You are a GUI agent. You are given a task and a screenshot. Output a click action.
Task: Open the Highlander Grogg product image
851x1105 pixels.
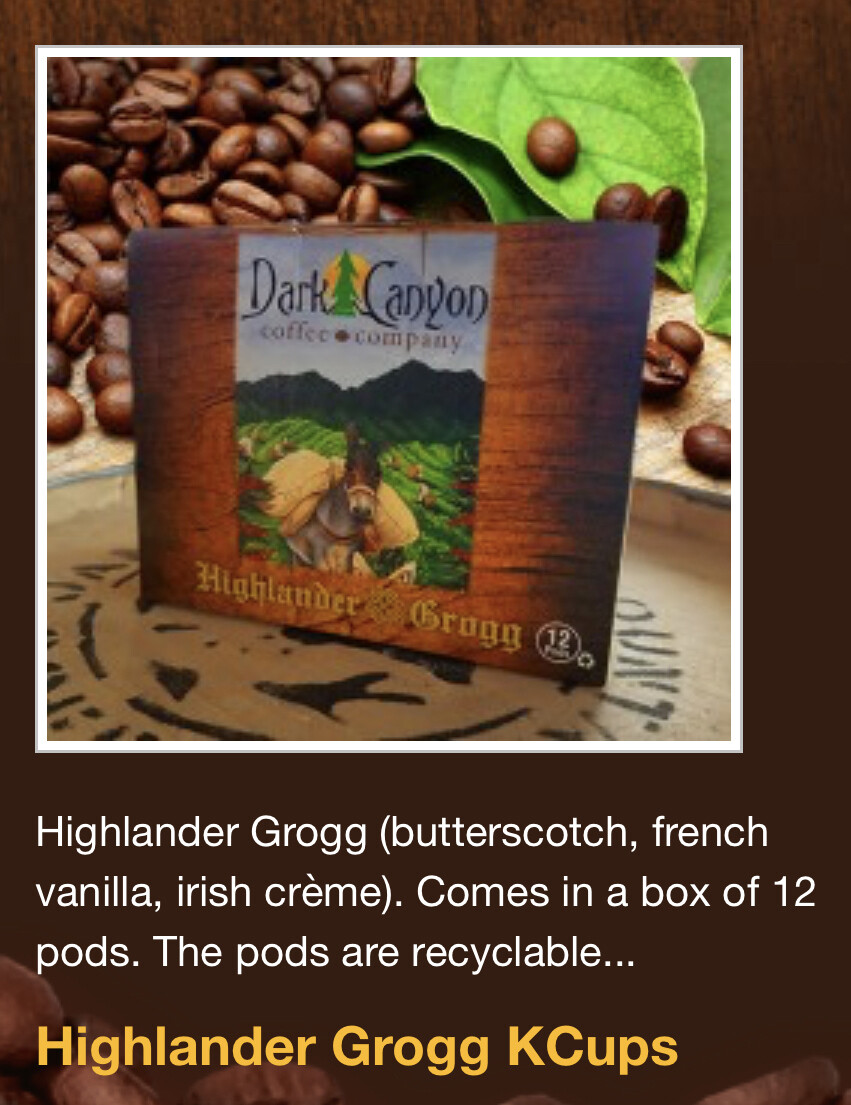pyautogui.click(x=388, y=398)
